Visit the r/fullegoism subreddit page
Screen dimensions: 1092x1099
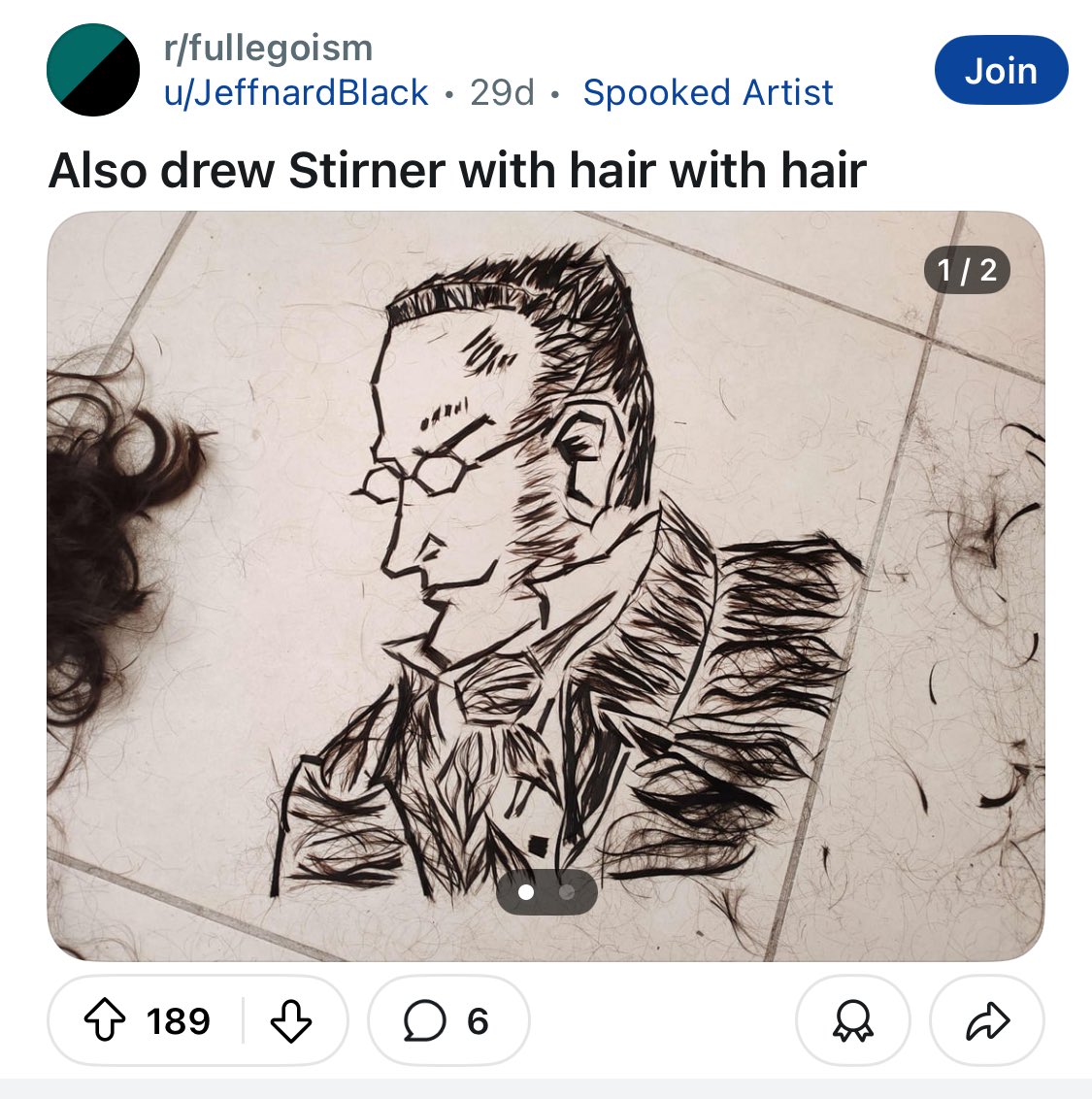(268, 48)
